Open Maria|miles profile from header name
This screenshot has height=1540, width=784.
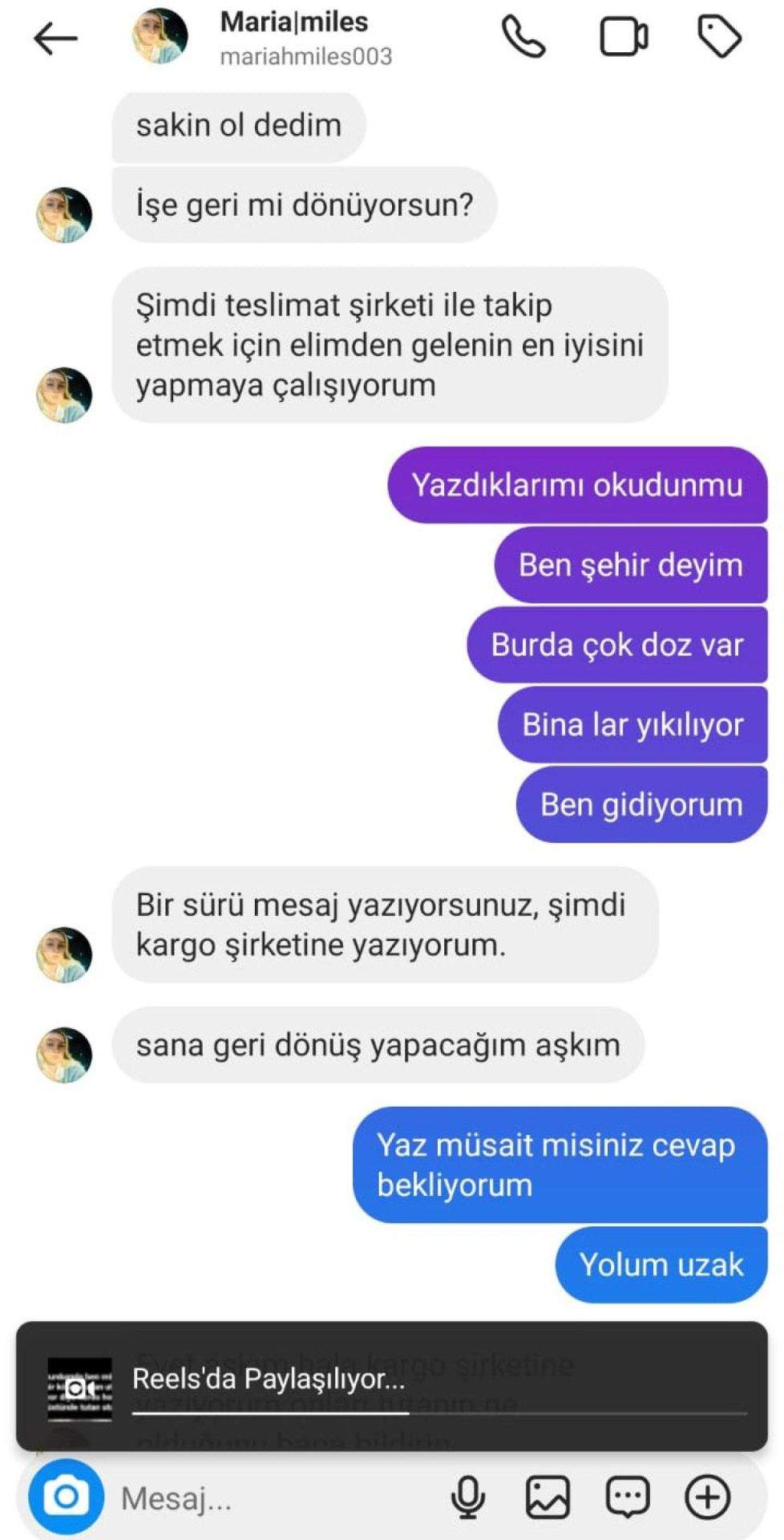[x=294, y=22]
